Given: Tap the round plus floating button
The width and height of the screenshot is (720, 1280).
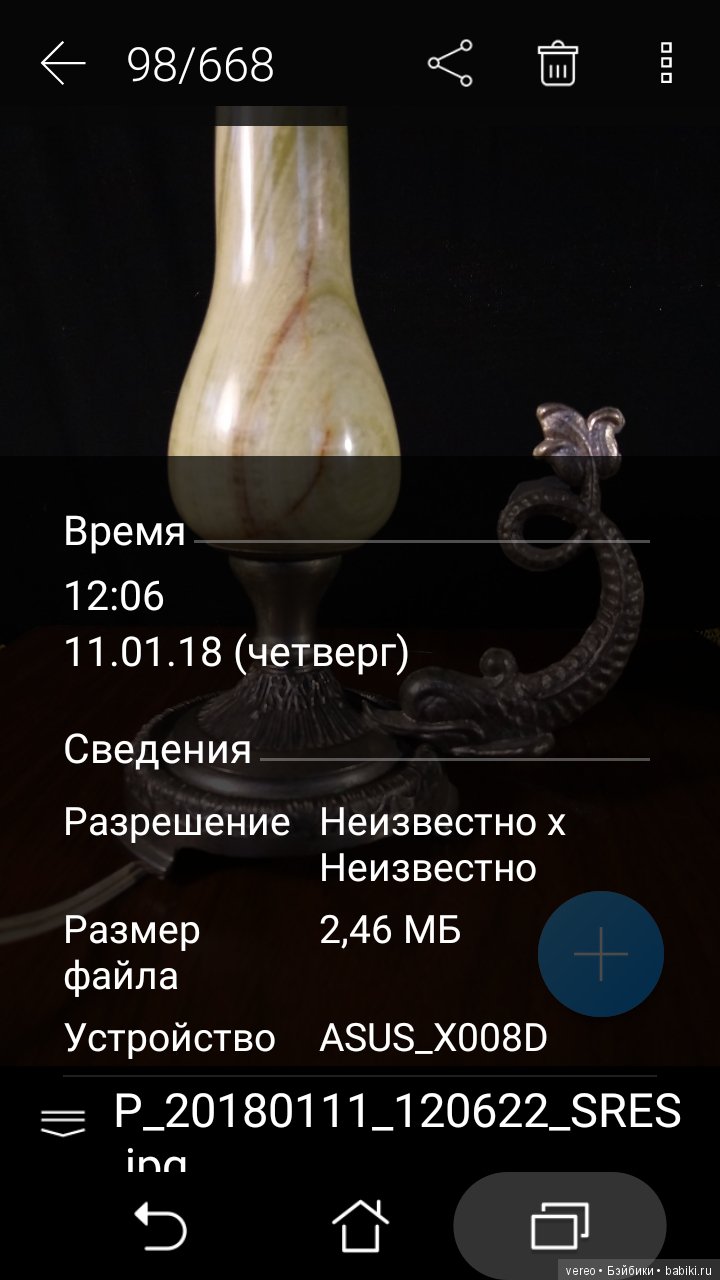Looking at the screenshot, I should pyautogui.click(x=600, y=954).
